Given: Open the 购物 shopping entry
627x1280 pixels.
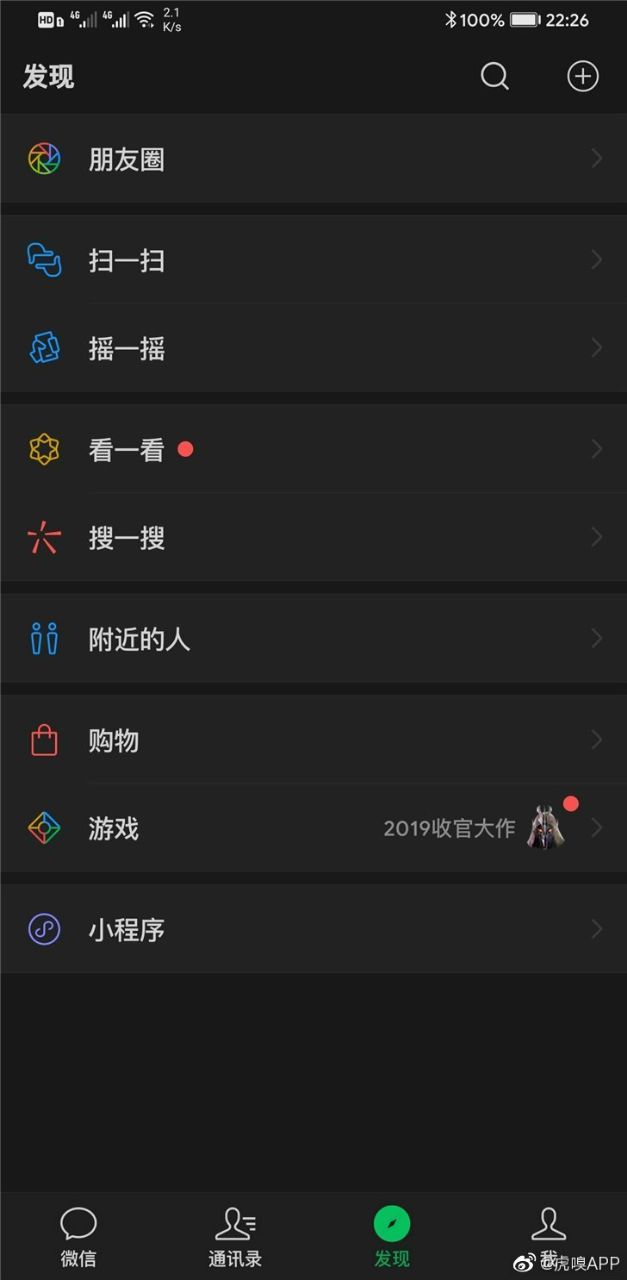Looking at the screenshot, I should coord(313,740).
